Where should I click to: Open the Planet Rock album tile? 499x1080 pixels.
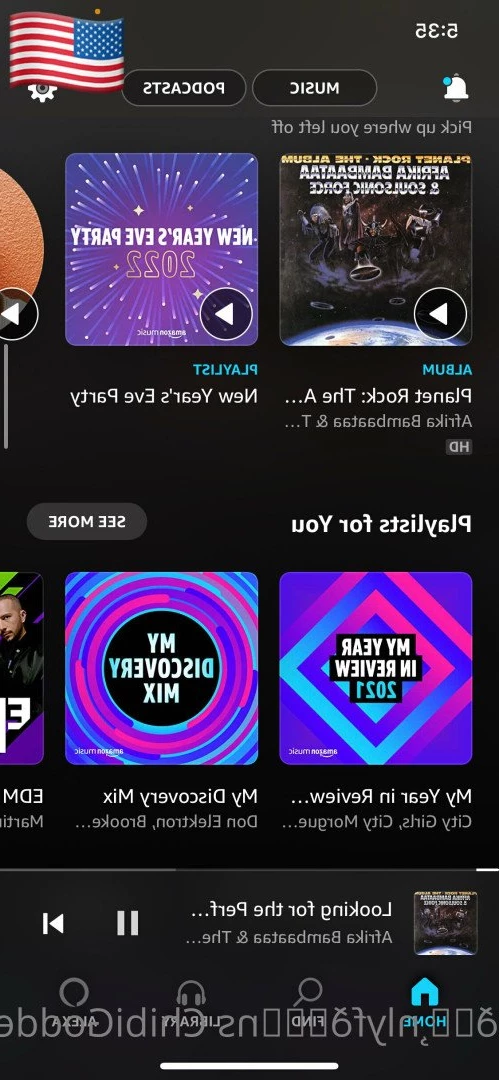(x=376, y=249)
